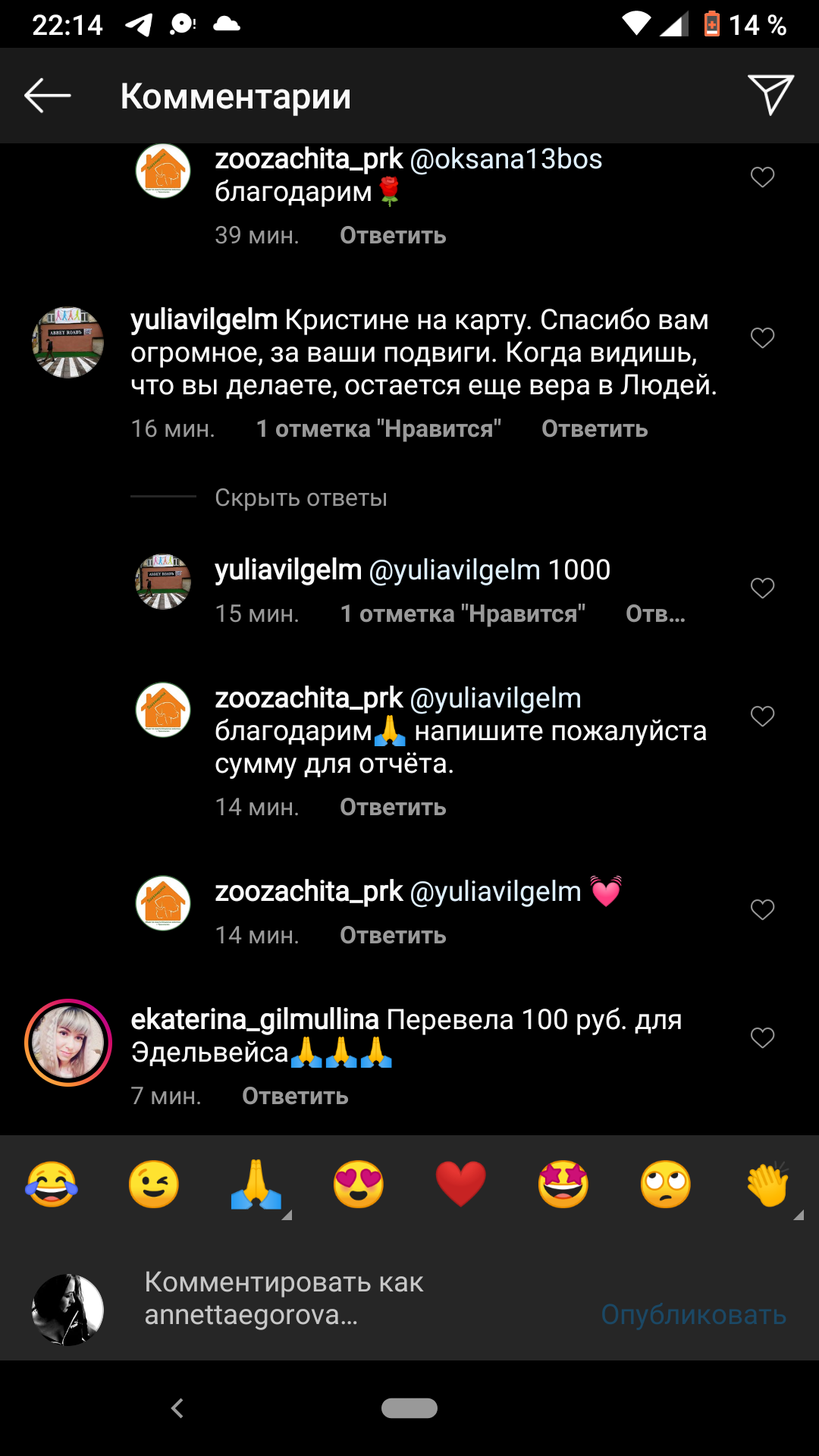Add the laughing with tears emoji

[52, 1184]
